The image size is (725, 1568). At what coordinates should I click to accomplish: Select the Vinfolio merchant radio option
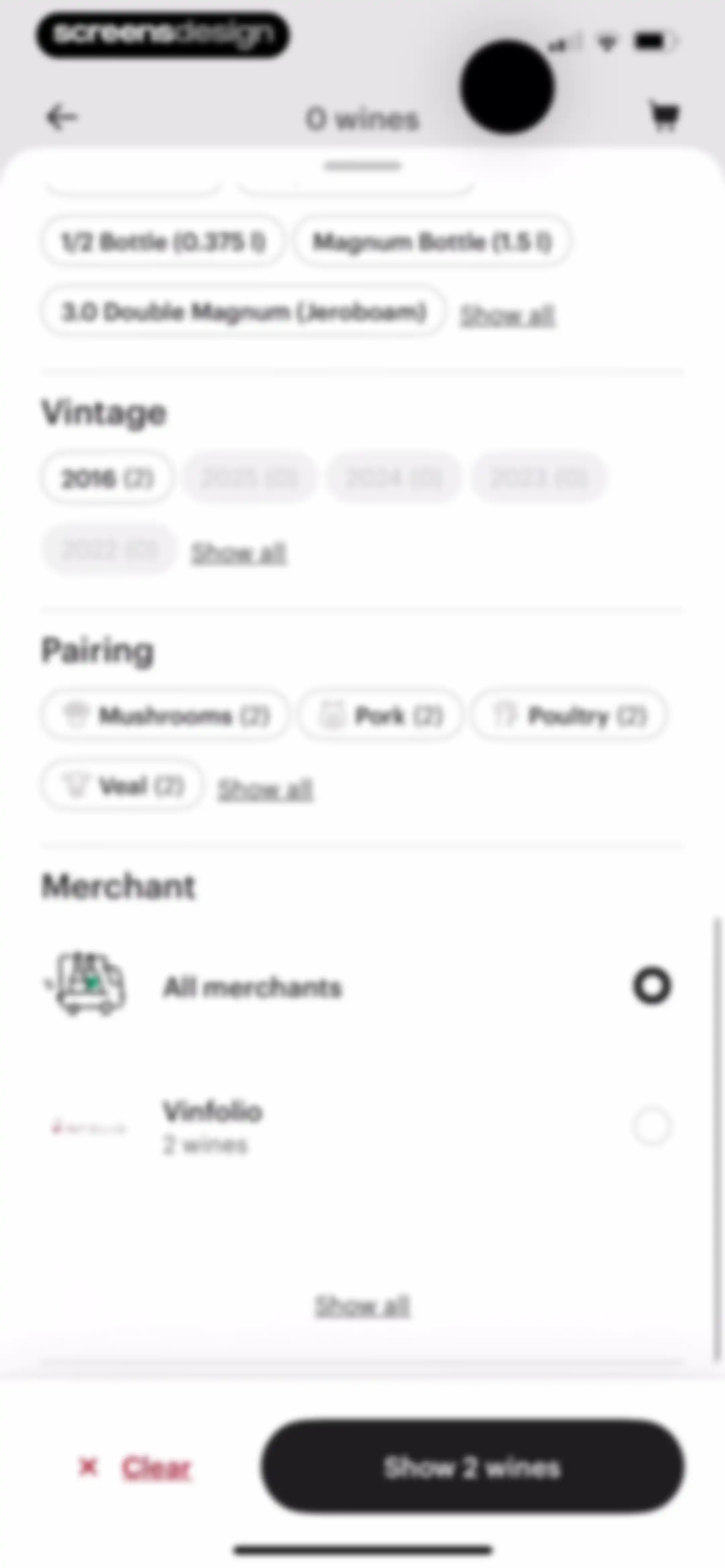pos(652,1127)
